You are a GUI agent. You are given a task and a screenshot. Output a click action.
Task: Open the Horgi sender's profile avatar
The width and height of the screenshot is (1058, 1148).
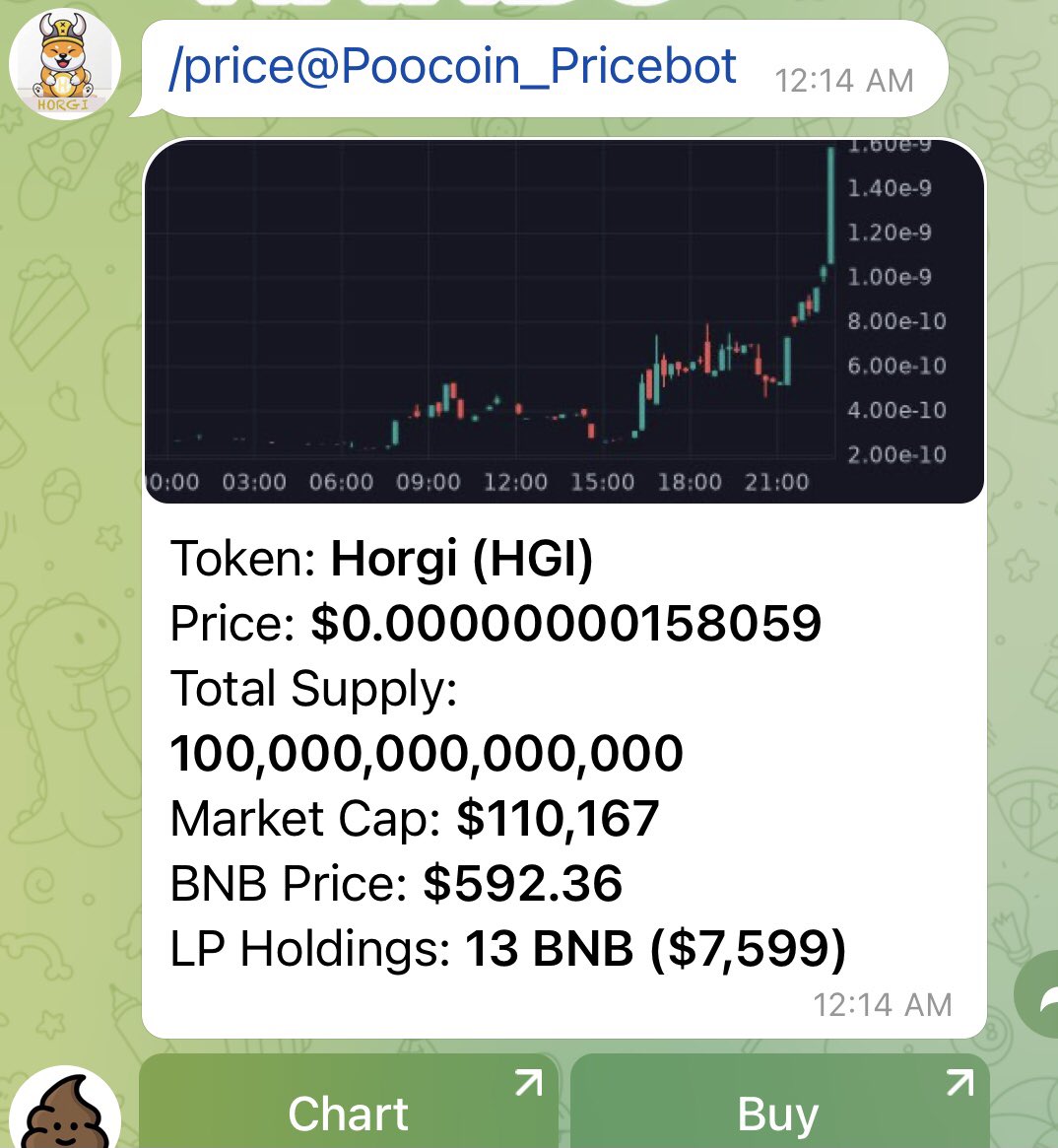(65, 68)
